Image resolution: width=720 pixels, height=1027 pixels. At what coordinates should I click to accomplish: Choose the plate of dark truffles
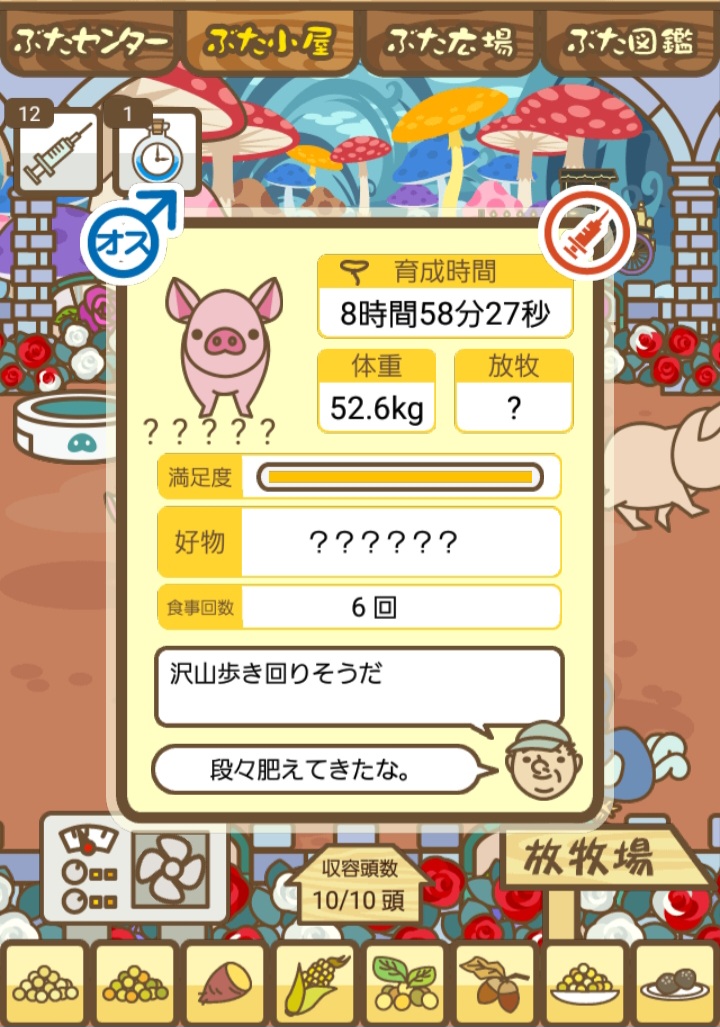(x=675, y=984)
